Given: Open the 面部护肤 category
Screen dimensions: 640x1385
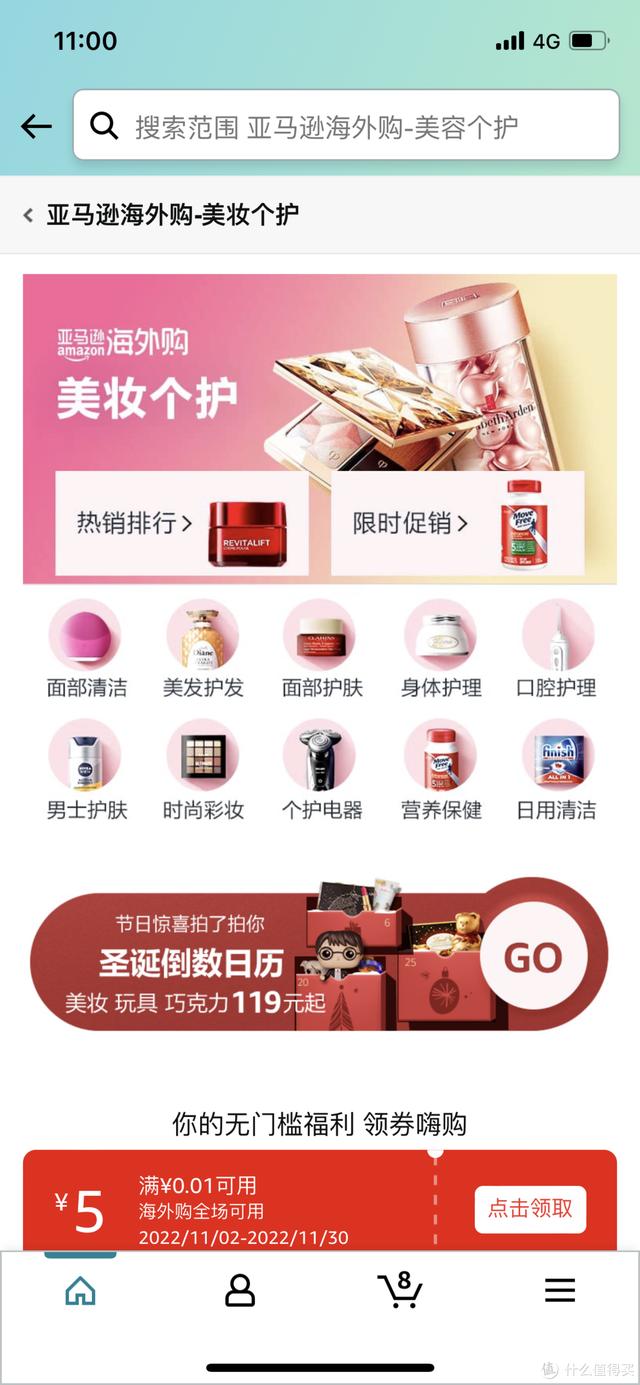Looking at the screenshot, I should [x=322, y=648].
